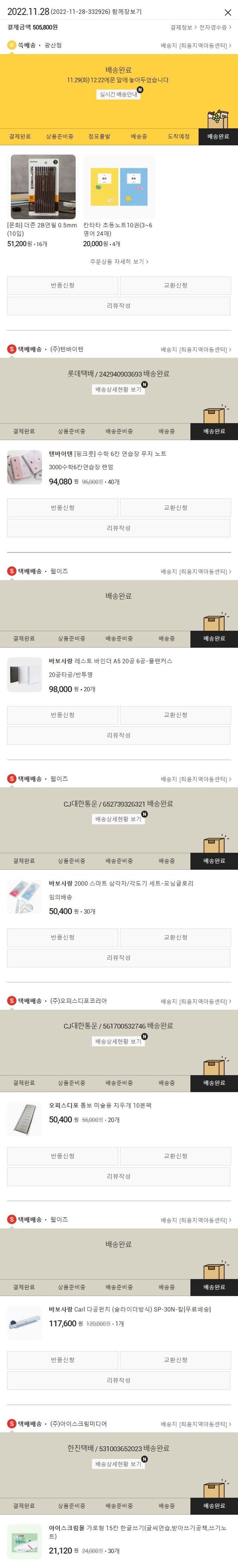Request 반품신청 for the 쓱배송 order

[62, 285]
